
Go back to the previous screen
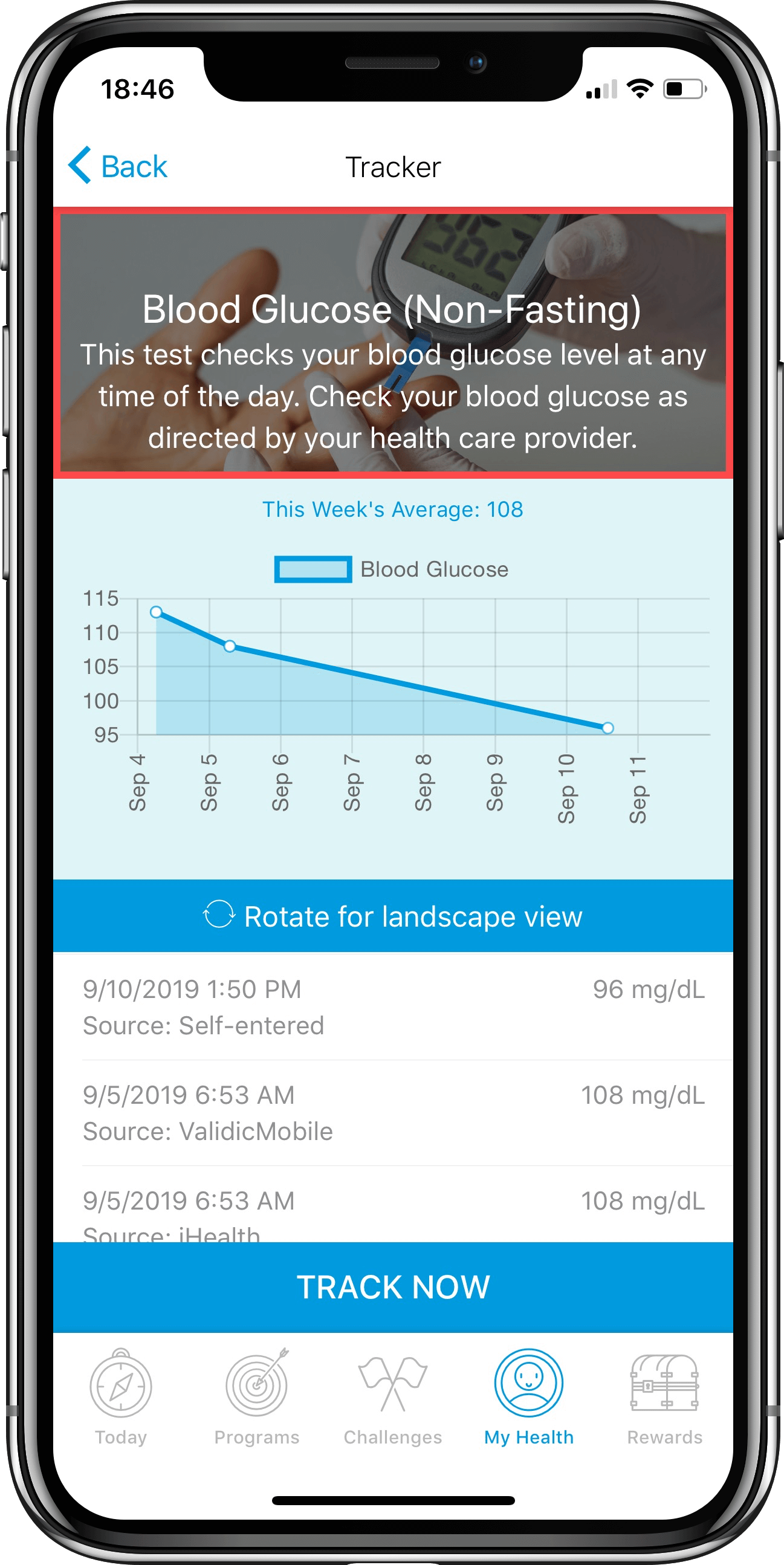118,165
